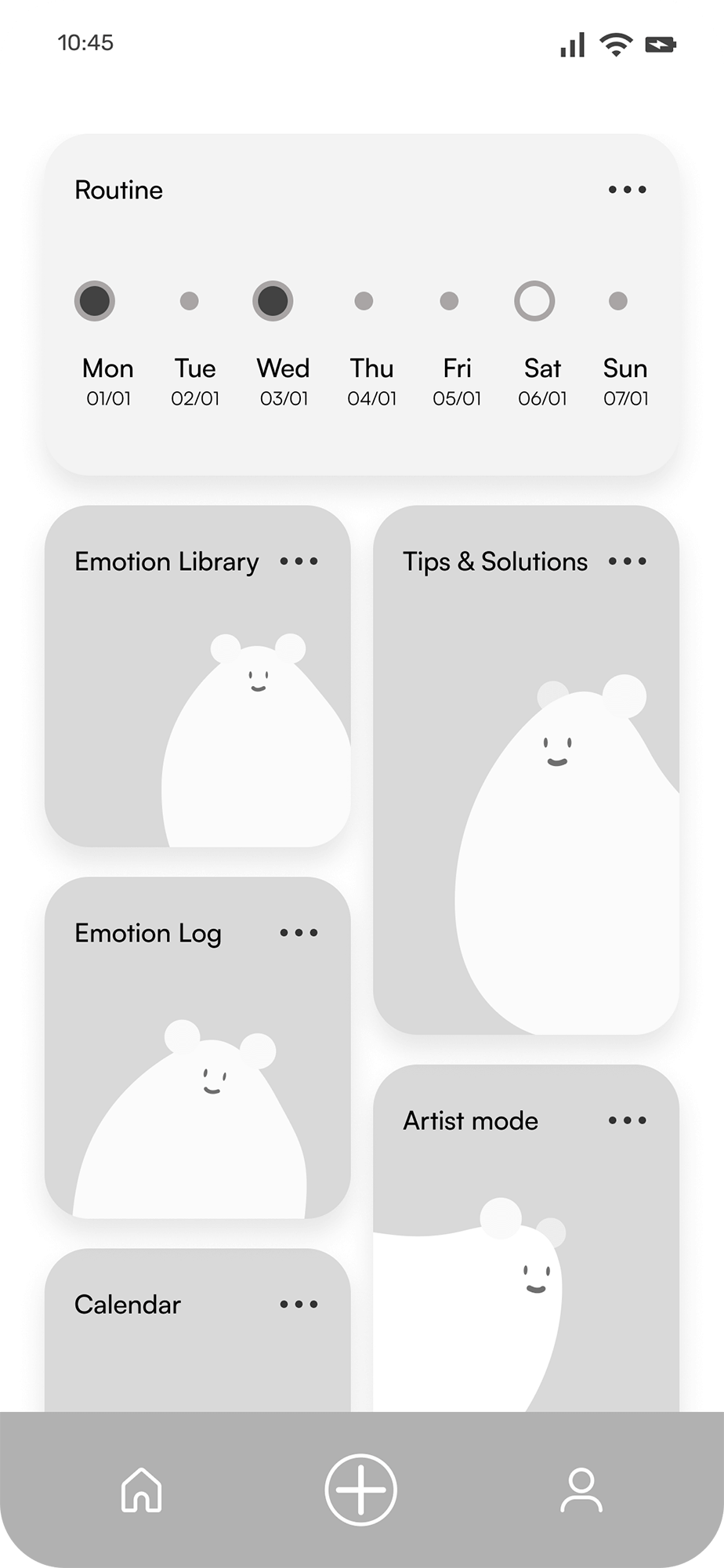This screenshot has width=724, height=1568.
Task: Add a new entry with plus button
Action: [361, 1490]
